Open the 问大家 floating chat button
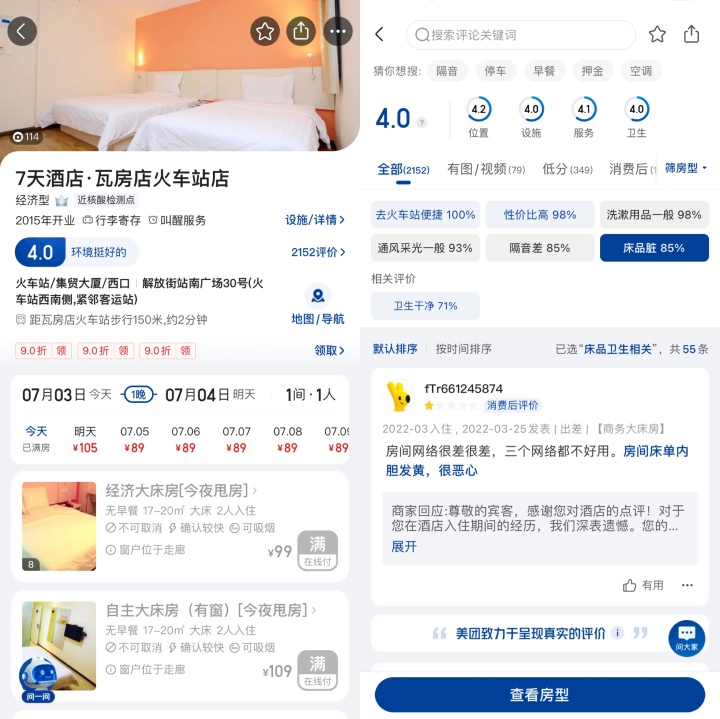The image size is (720, 719). [x=686, y=637]
